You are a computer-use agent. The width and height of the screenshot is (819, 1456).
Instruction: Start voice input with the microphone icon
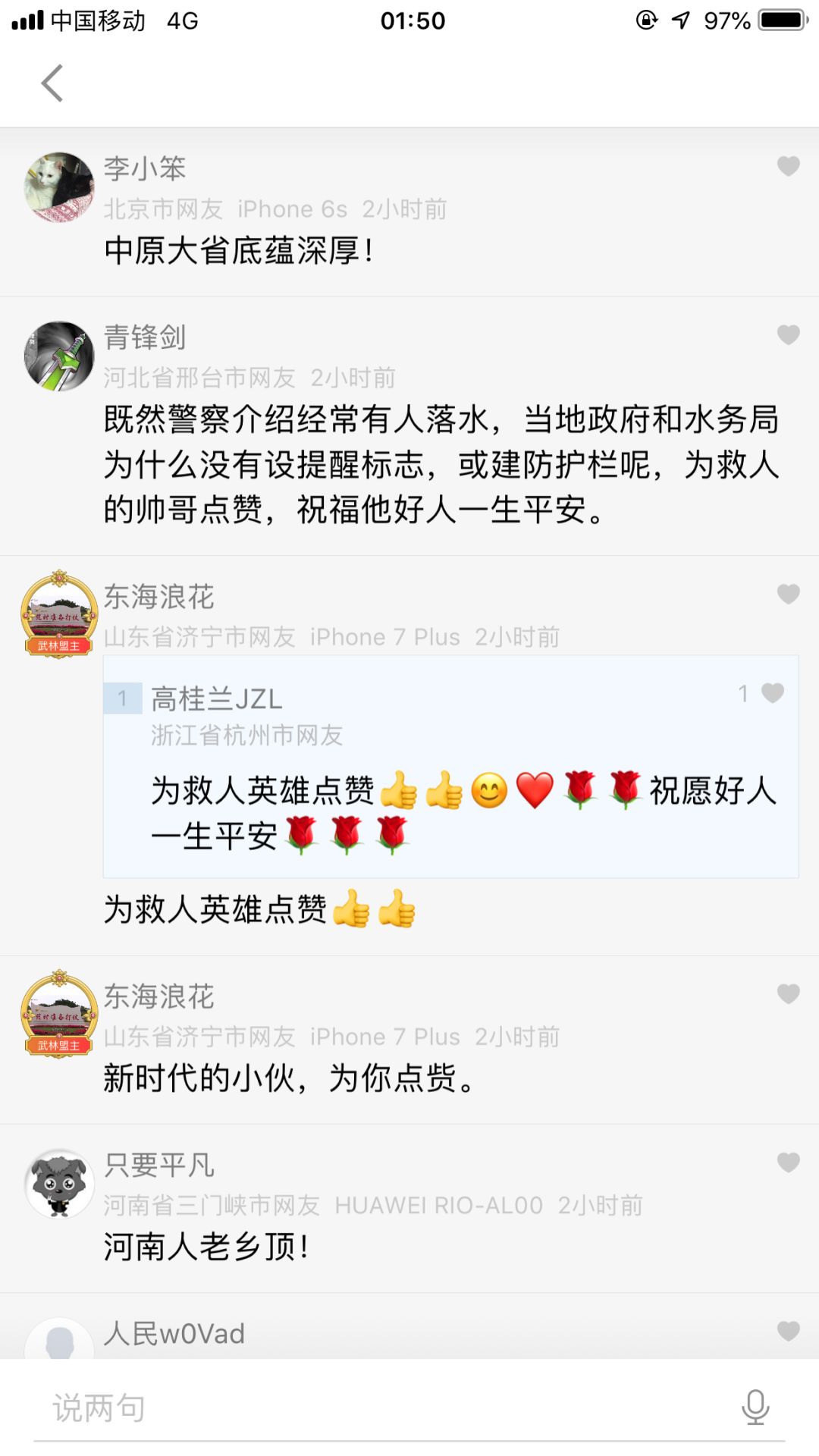click(x=755, y=1407)
